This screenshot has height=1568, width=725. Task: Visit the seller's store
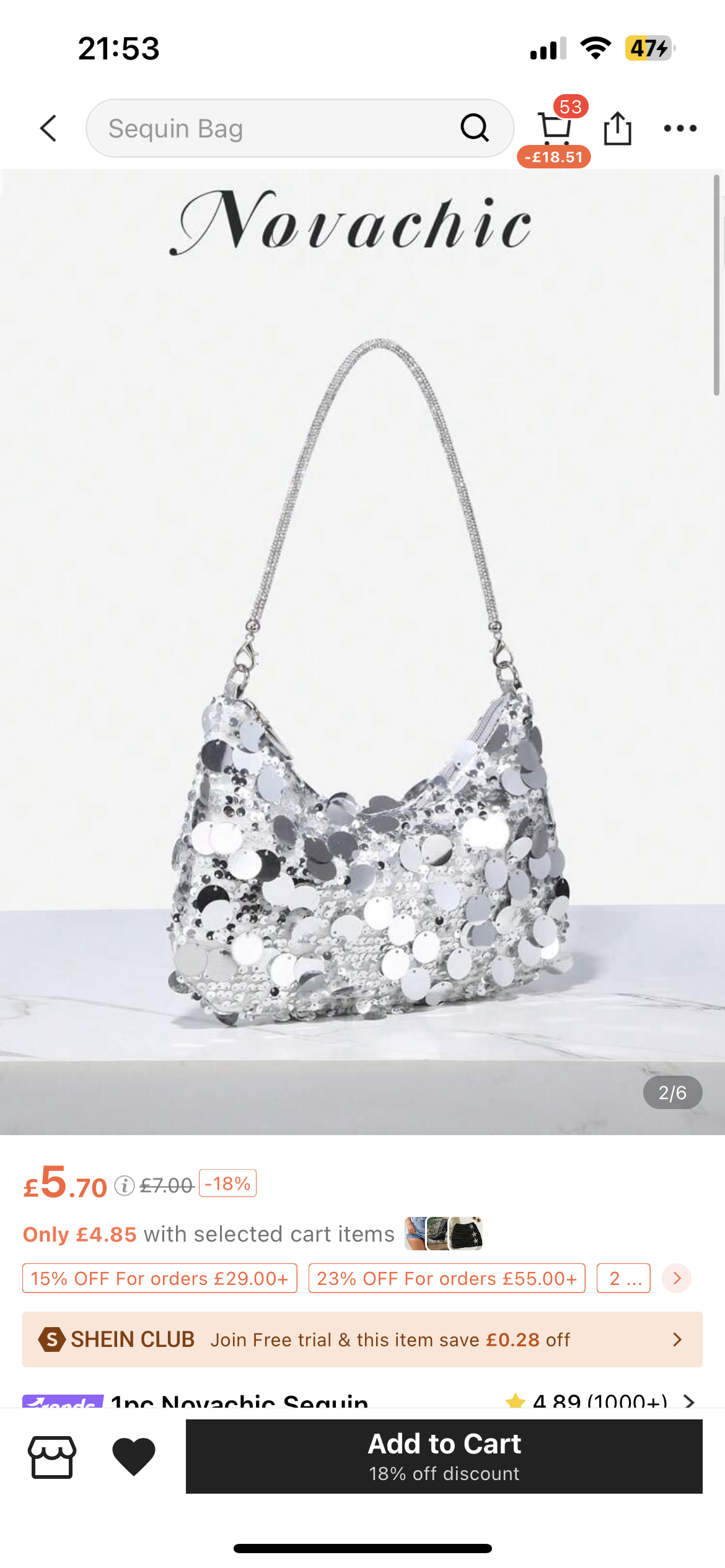tap(52, 1457)
